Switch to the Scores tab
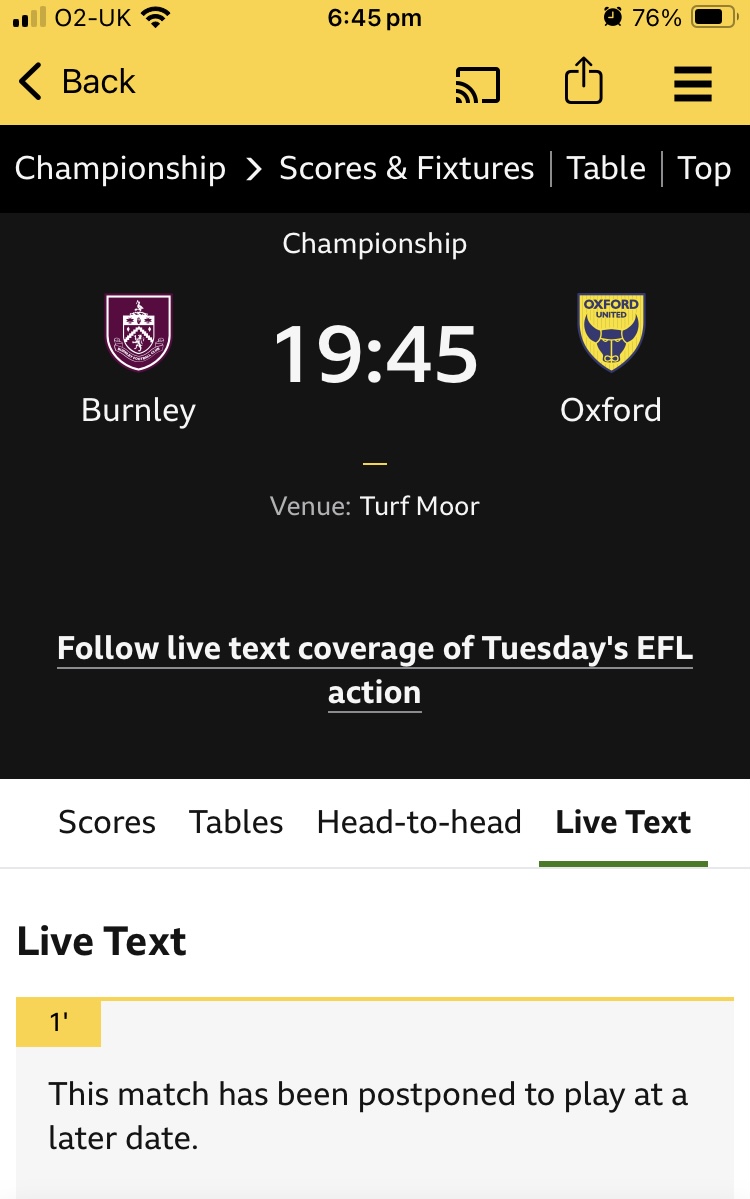The height and width of the screenshot is (1199, 750). point(107,822)
